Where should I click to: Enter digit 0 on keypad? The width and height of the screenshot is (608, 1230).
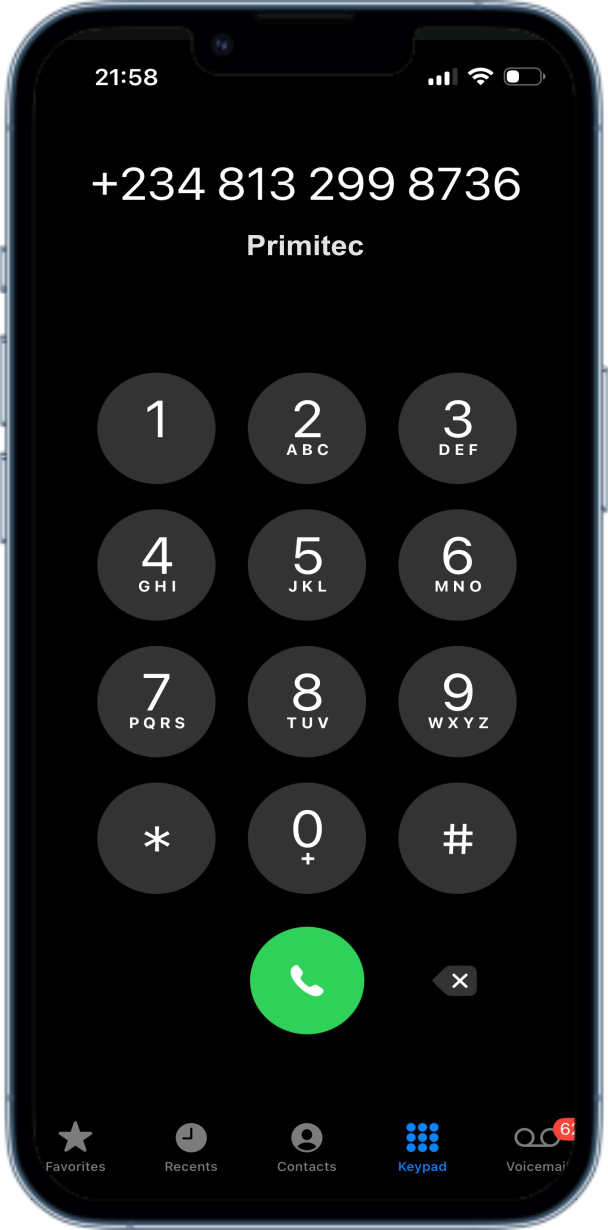point(307,838)
